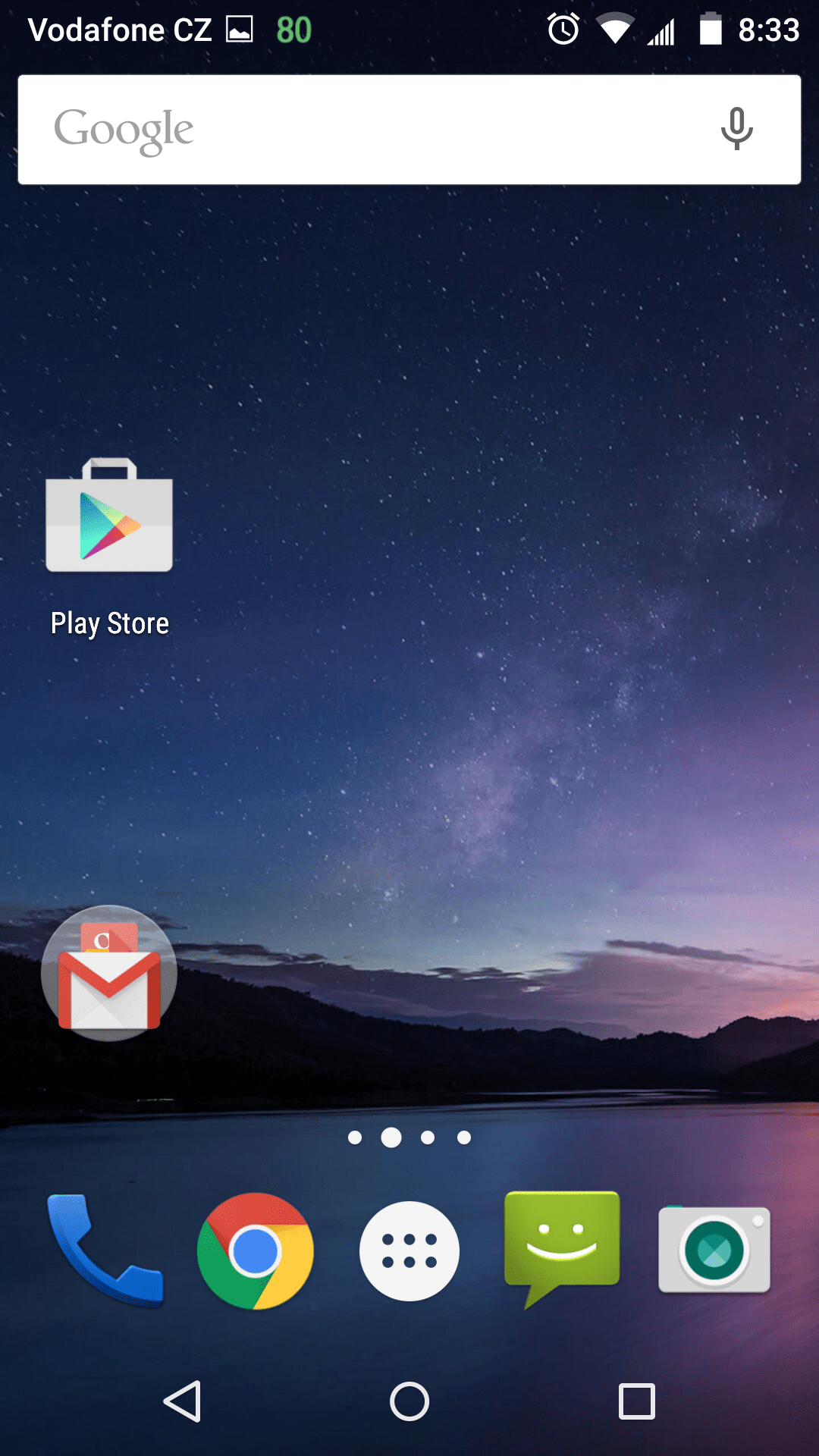This screenshot has width=819, height=1456.
Task: Open the Gmail folder
Action: point(109,973)
